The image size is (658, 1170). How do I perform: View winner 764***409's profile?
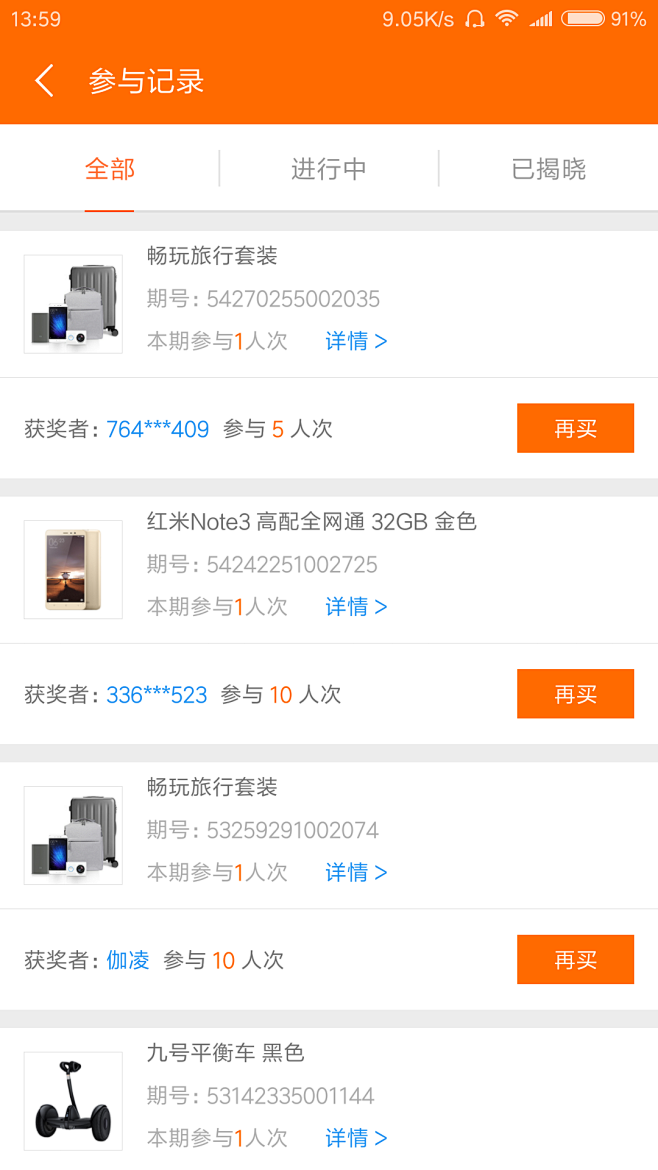click(x=157, y=429)
